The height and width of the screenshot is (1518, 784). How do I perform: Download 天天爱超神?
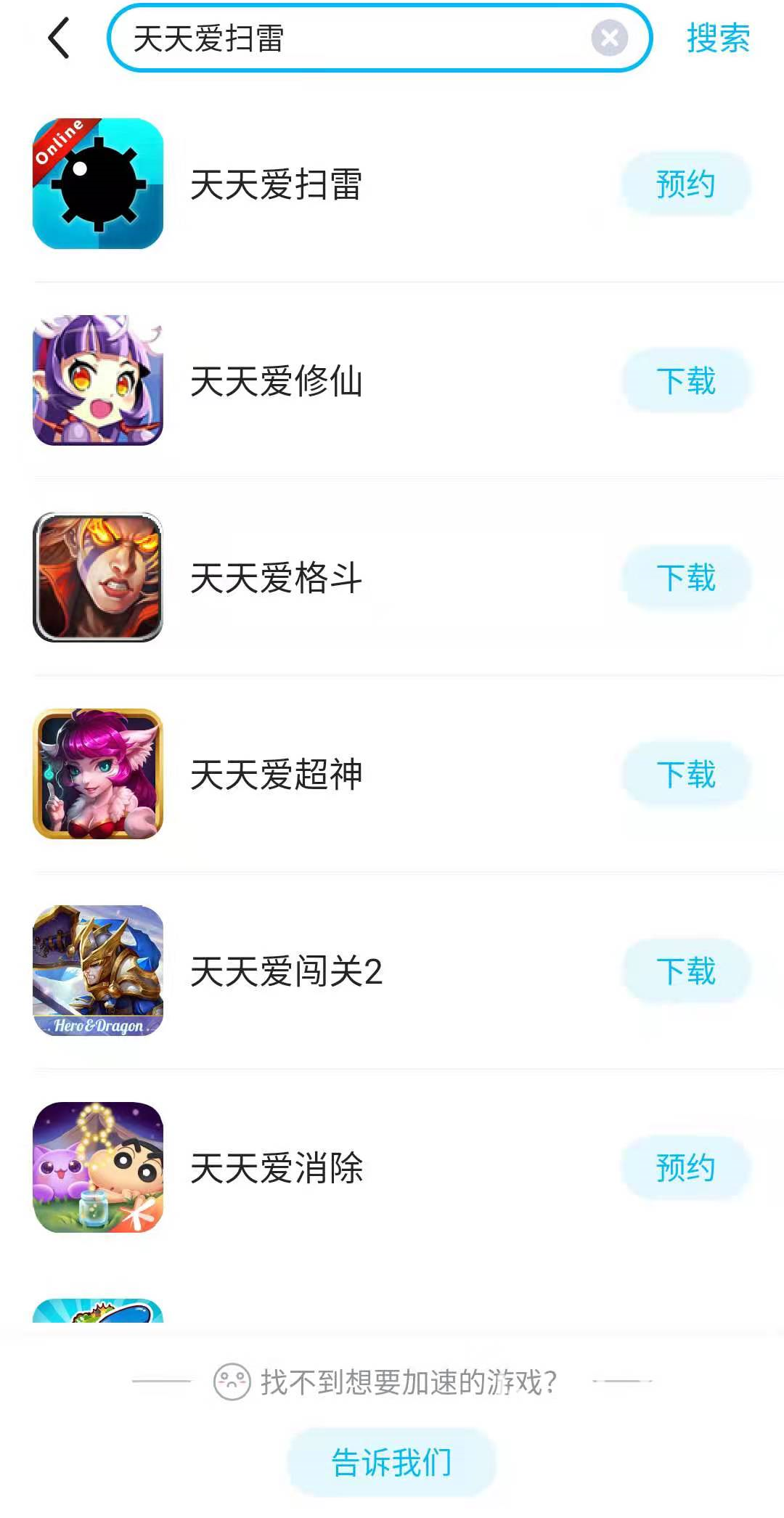[x=685, y=775]
